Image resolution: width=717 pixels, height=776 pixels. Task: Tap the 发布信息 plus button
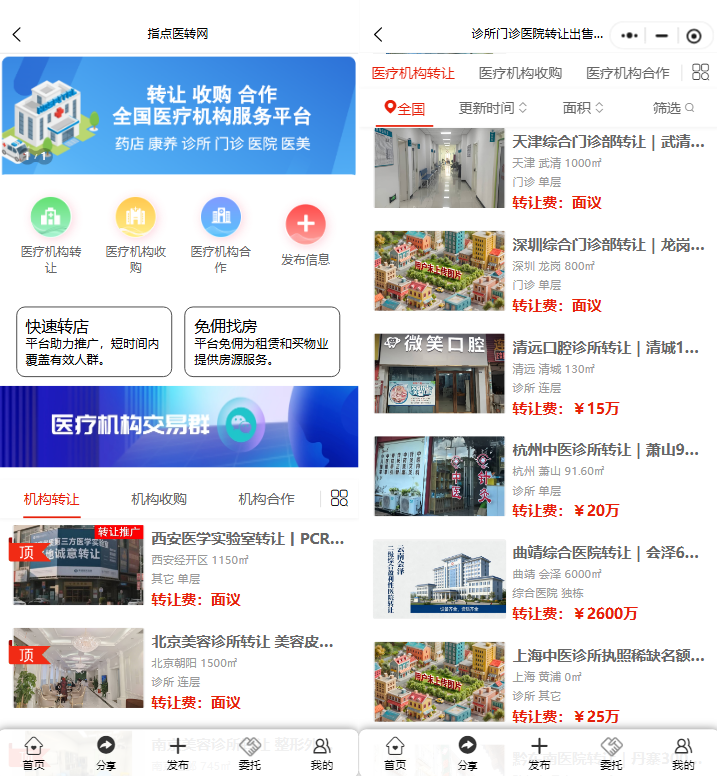[306, 225]
